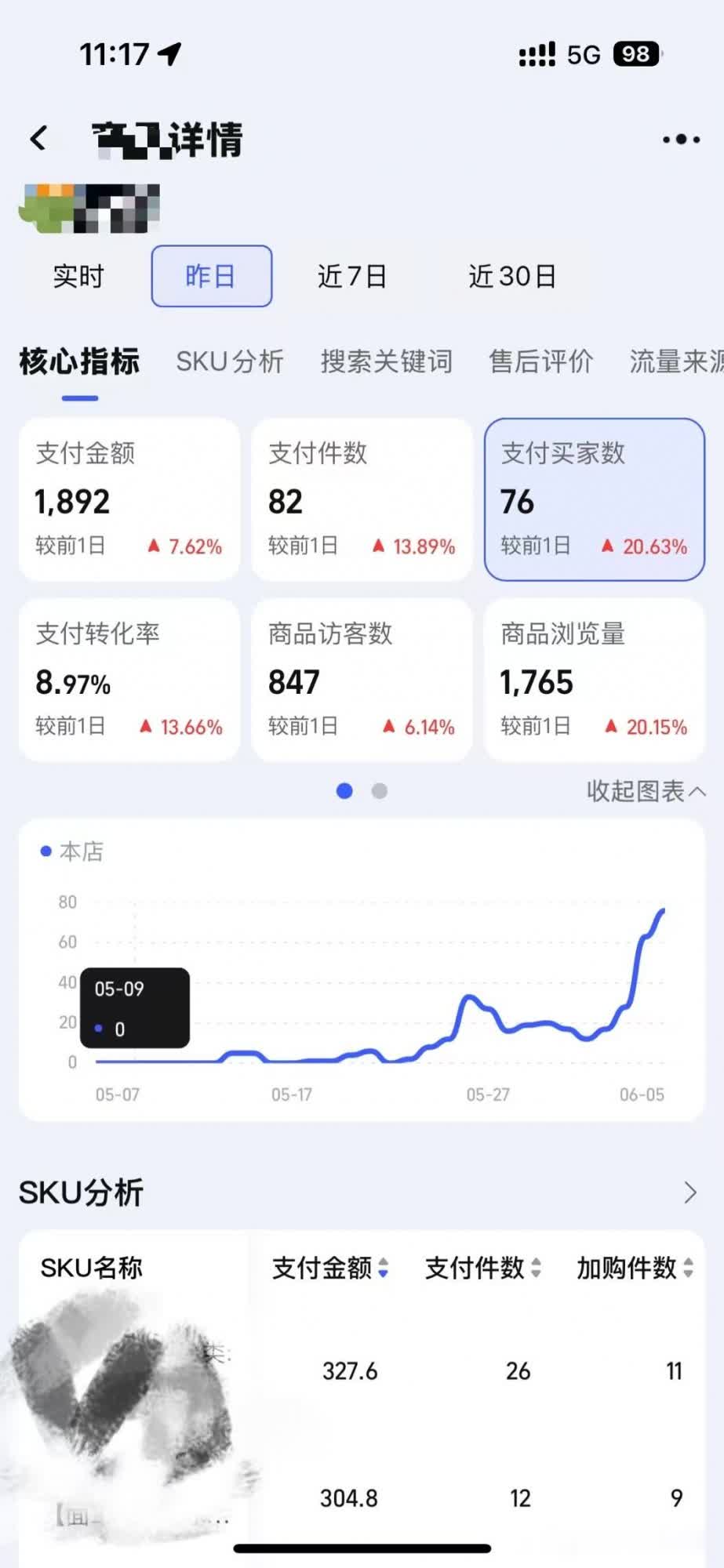The width and height of the screenshot is (724, 1568).
Task: Switch to the 近30日 time range
Action: 512,276
